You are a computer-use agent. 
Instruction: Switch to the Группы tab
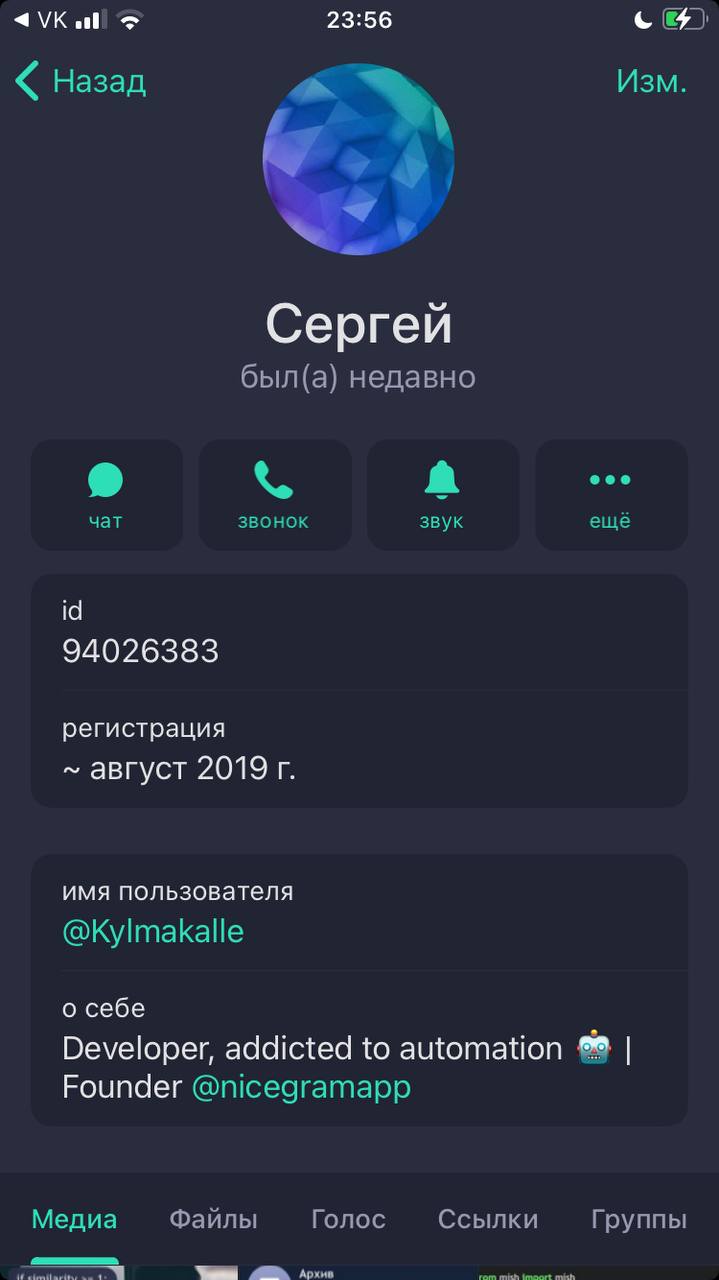pos(638,1220)
